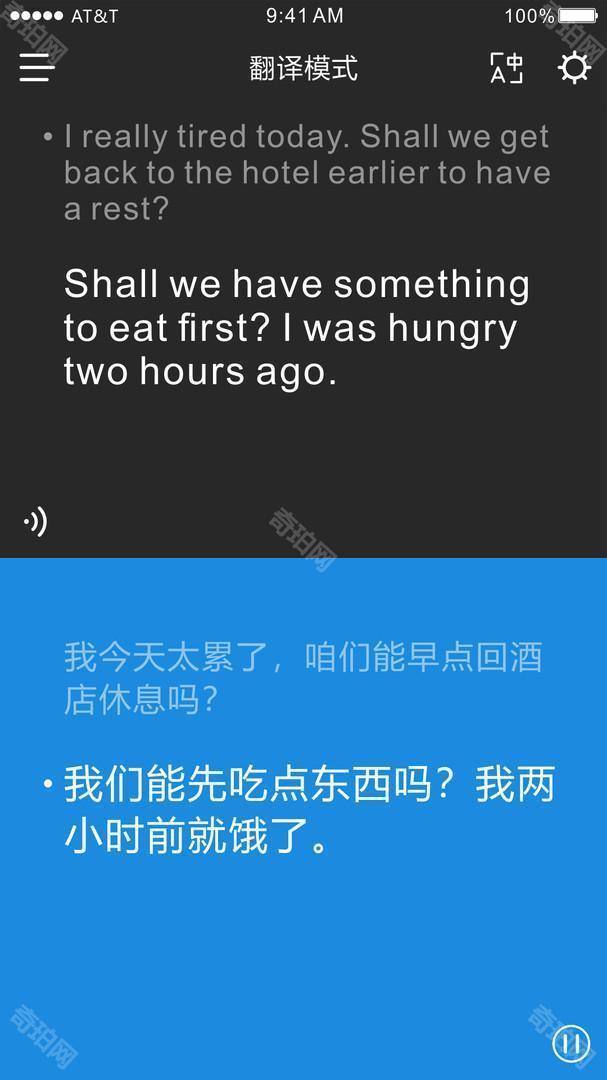The width and height of the screenshot is (607, 1080).
Task: Open the hamburger menu
Action: coord(37,68)
